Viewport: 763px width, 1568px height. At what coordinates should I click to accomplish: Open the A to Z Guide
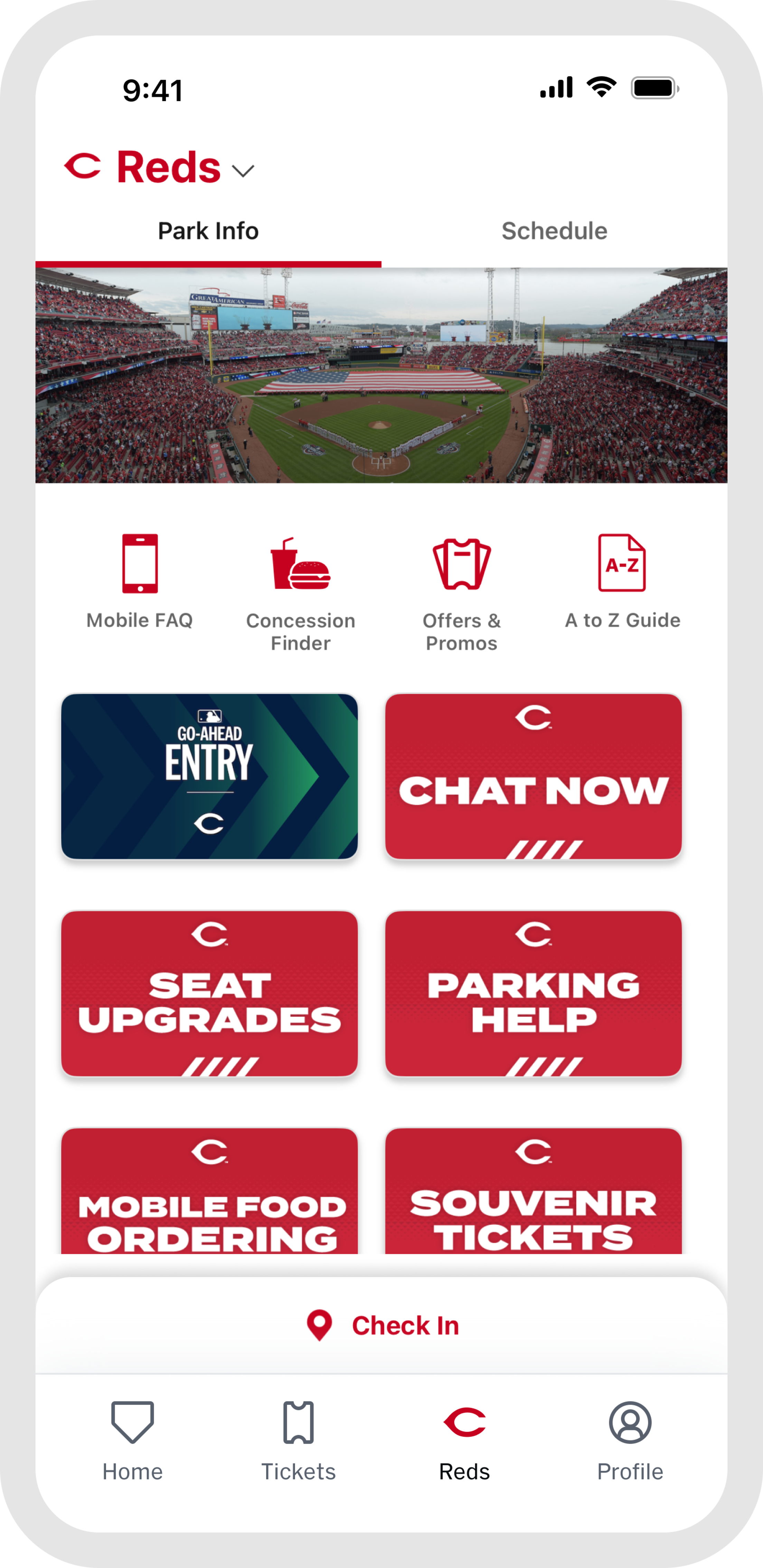click(622, 581)
